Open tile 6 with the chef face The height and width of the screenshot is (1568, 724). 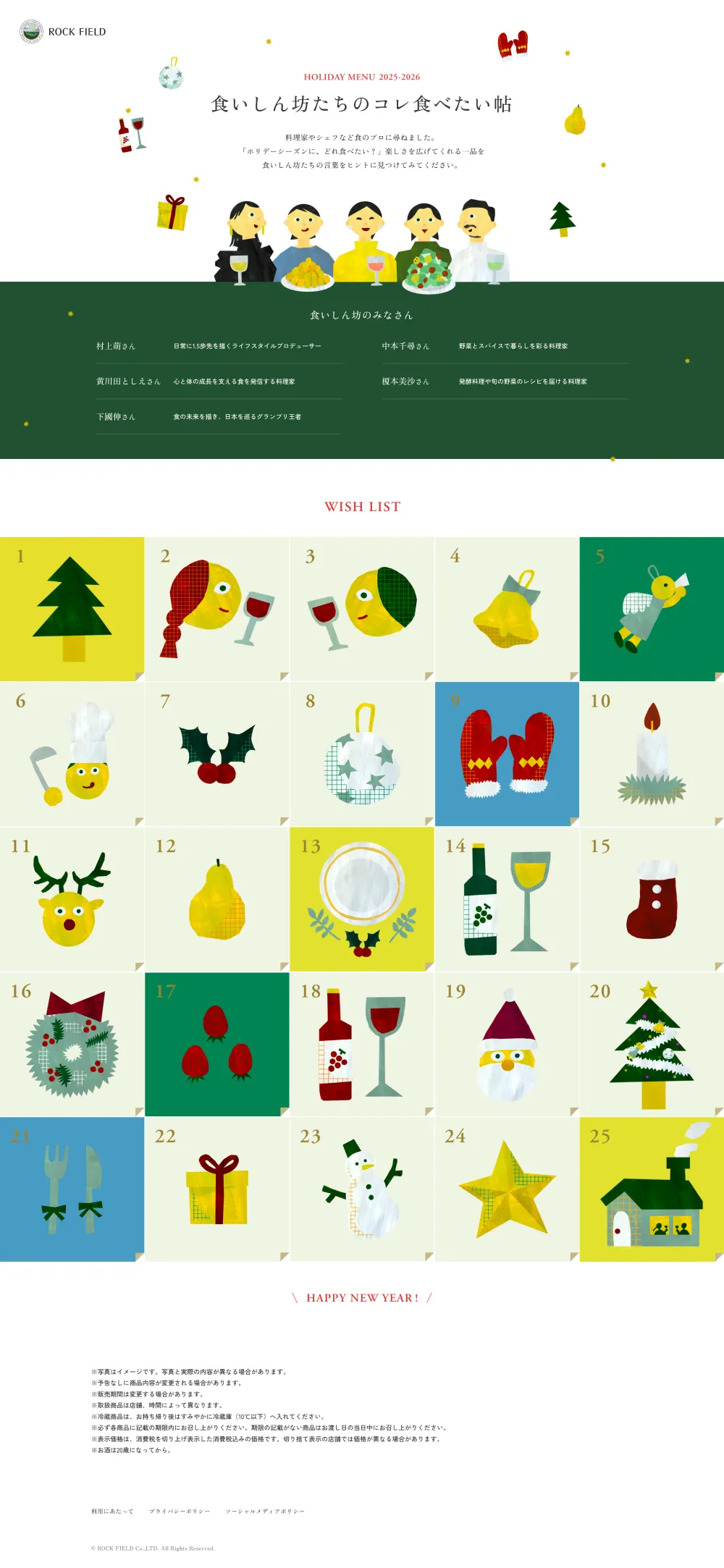click(x=72, y=754)
